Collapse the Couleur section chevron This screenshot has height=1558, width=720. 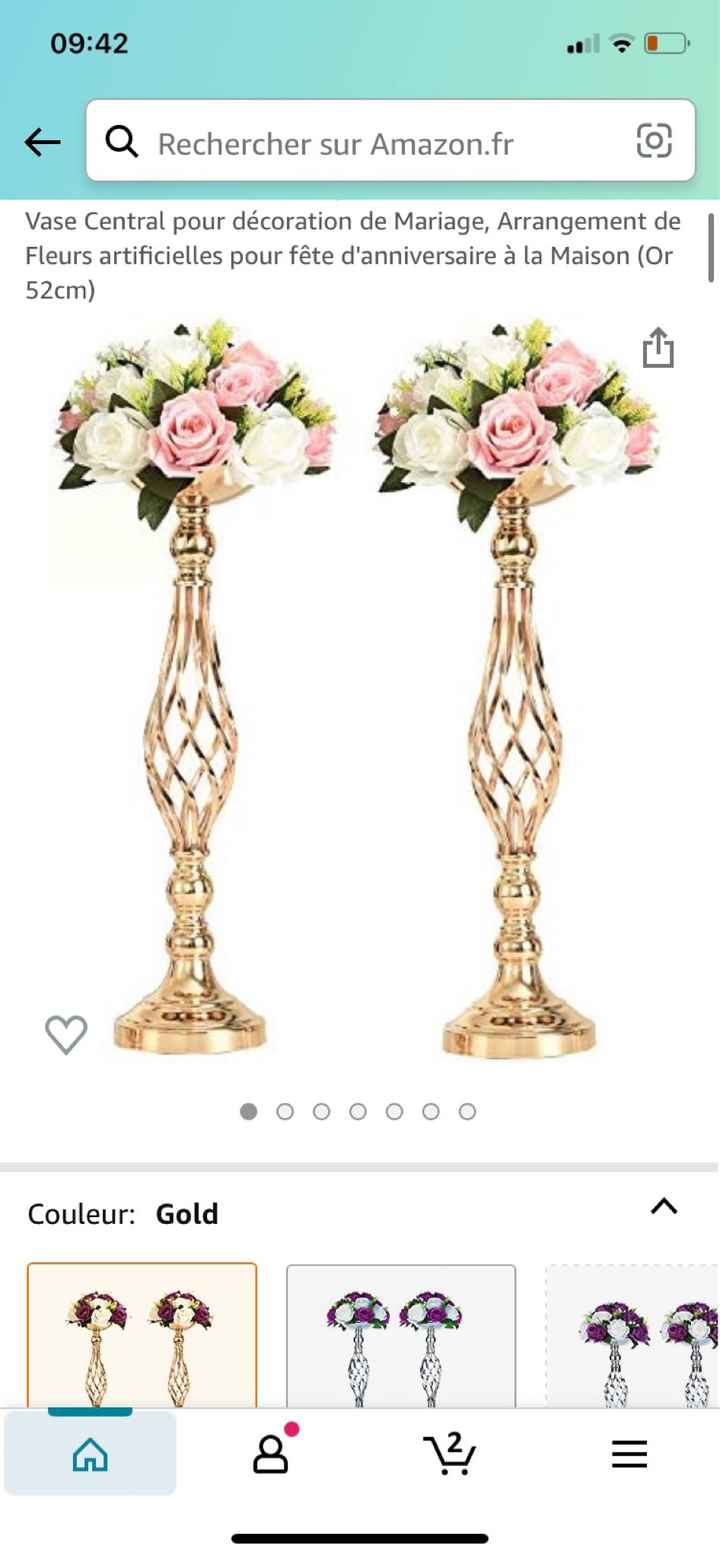click(664, 1206)
